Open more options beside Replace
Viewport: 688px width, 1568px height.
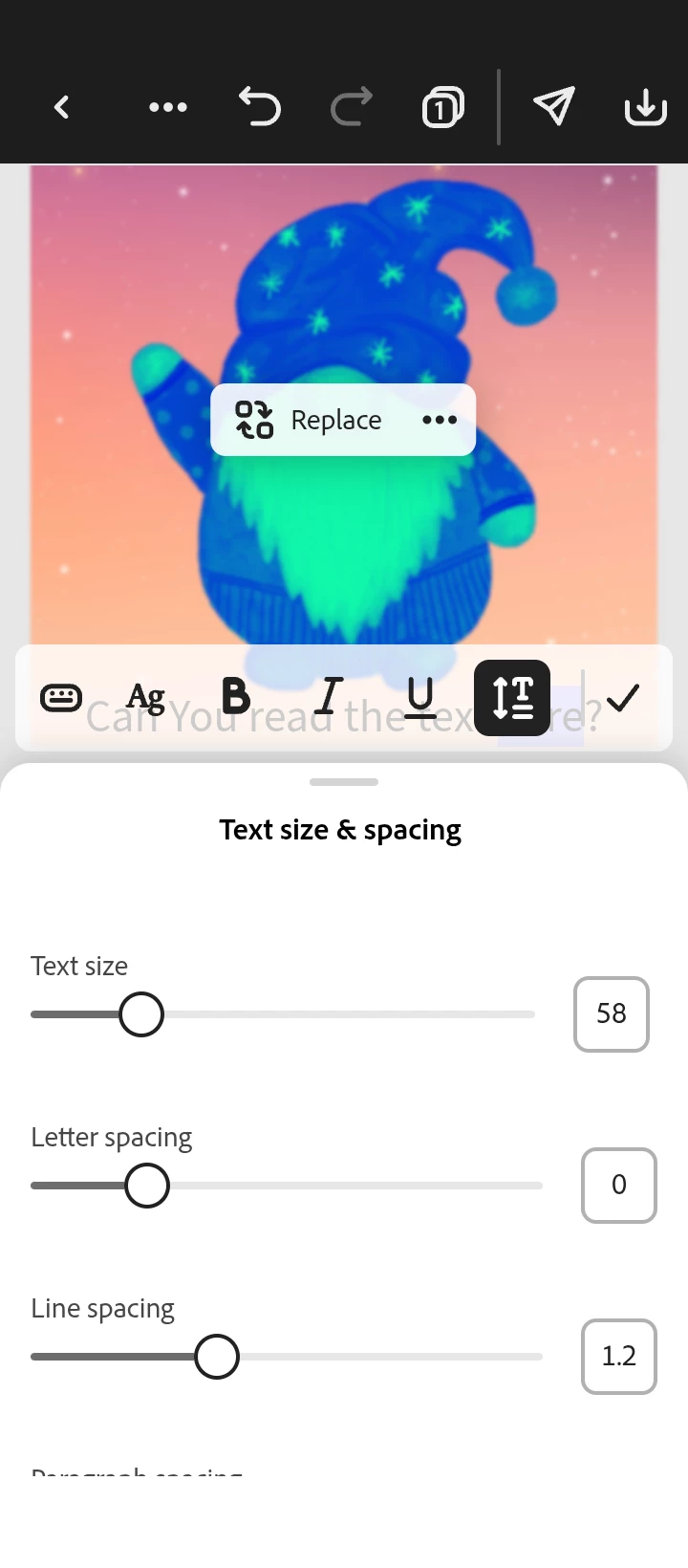pos(440,420)
